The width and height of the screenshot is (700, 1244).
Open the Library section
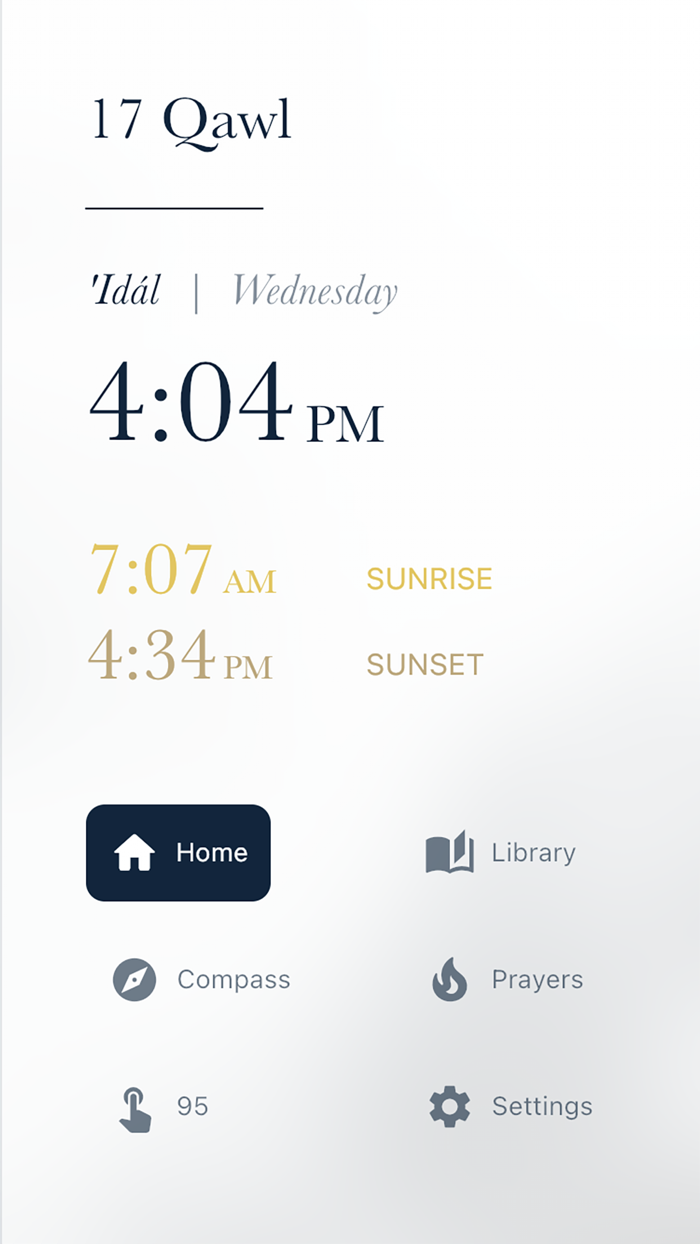[x=501, y=853]
